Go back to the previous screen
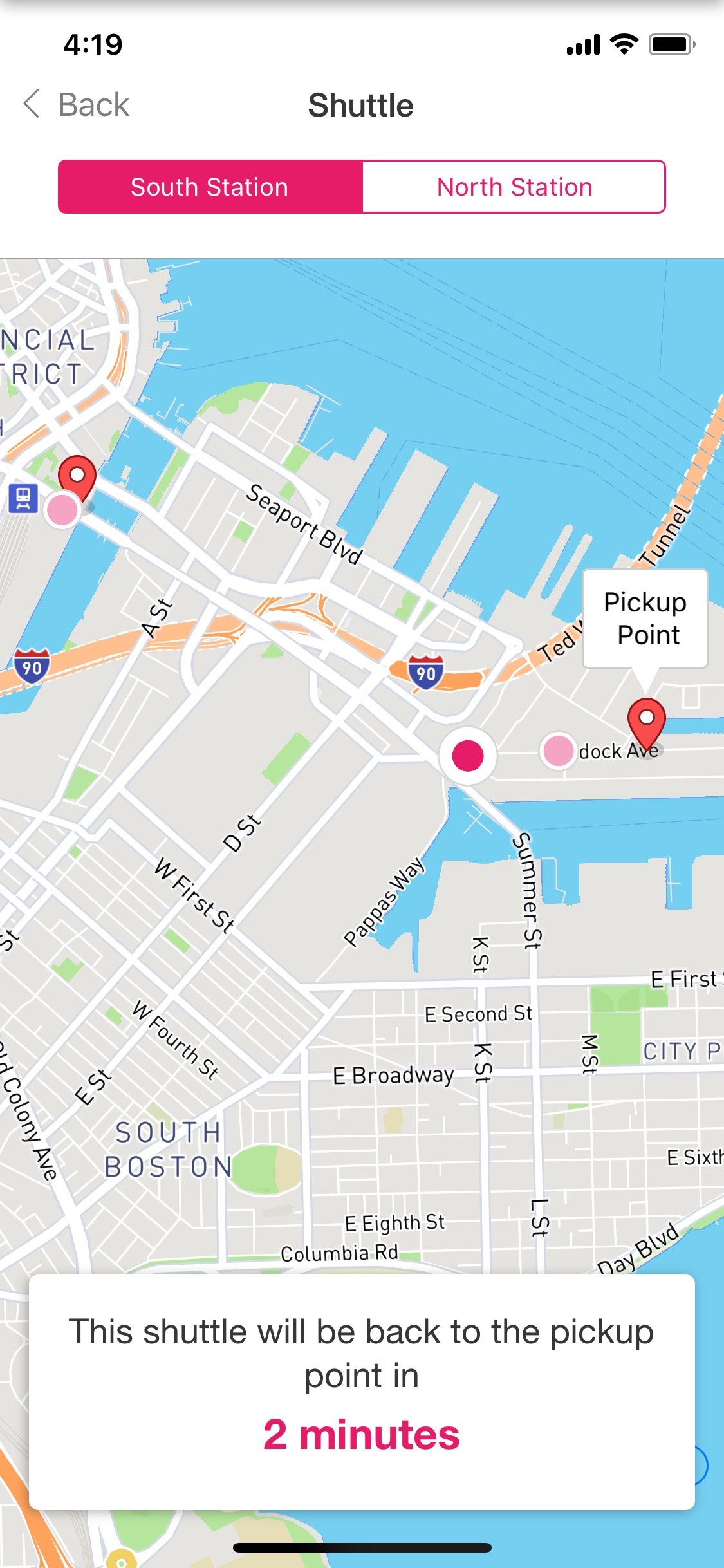This screenshot has width=724, height=1568. (x=76, y=105)
